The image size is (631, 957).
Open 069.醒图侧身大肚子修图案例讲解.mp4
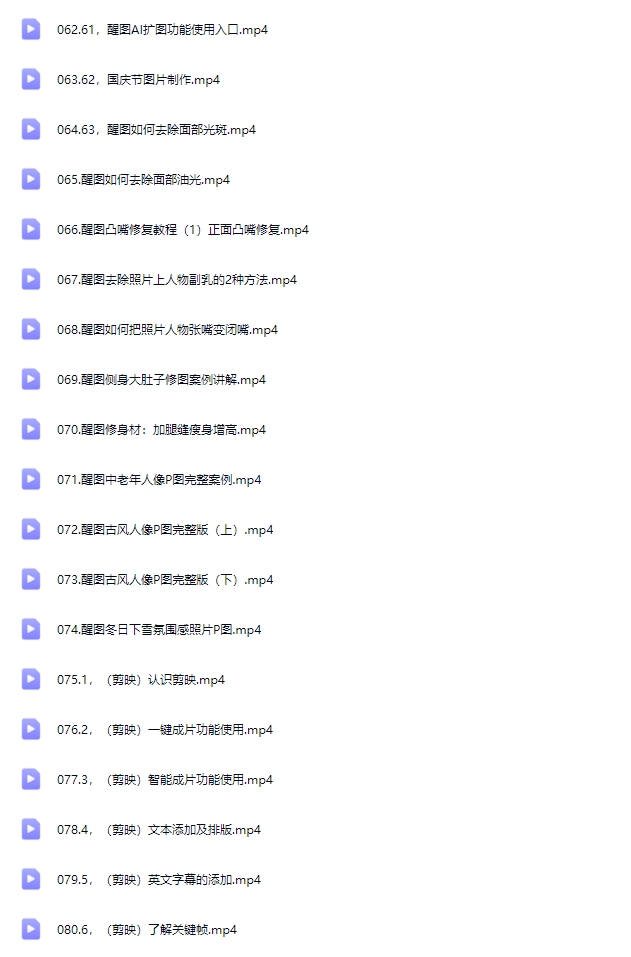(161, 380)
